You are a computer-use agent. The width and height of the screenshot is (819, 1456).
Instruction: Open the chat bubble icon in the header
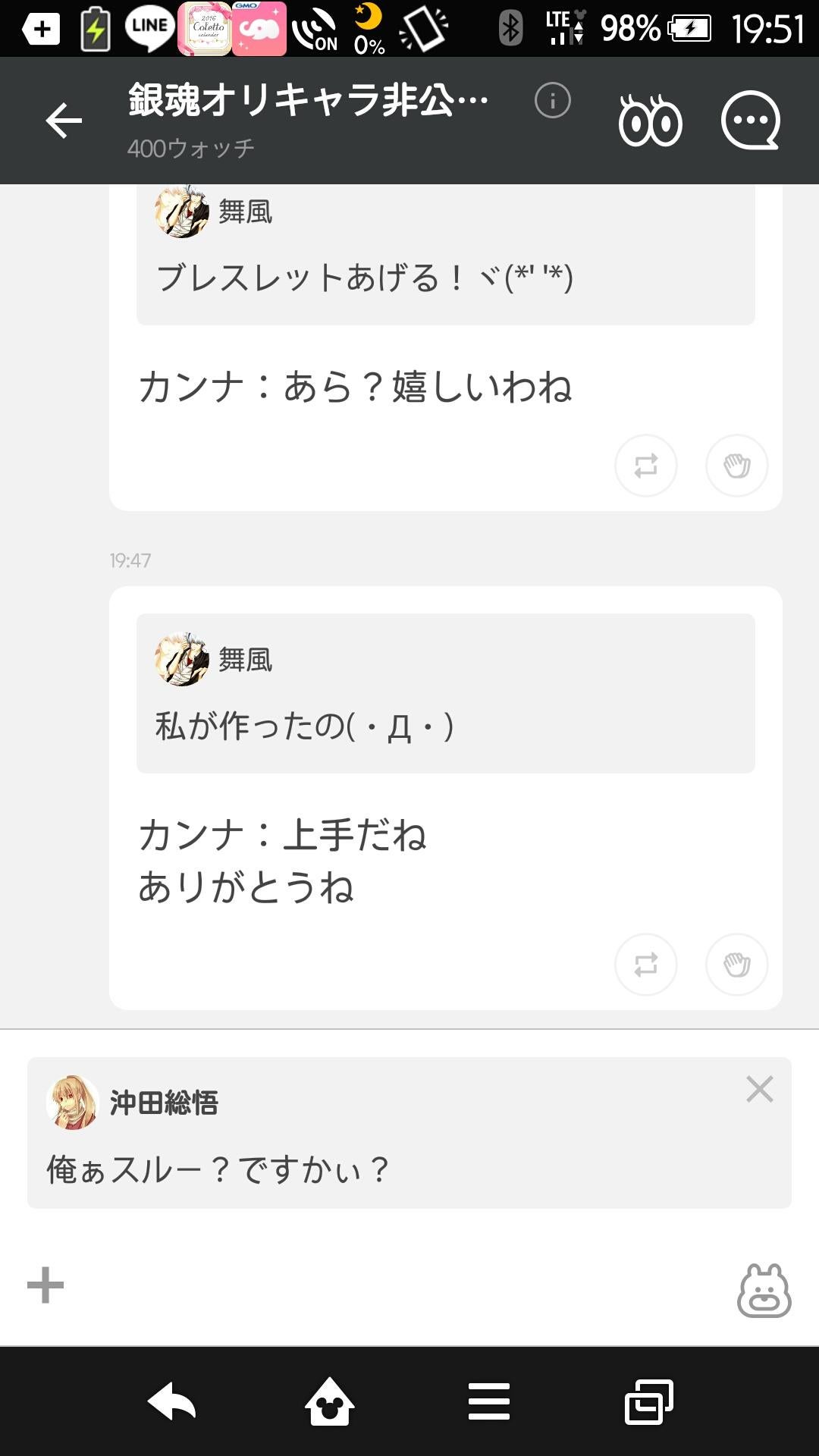[x=749, y=120]
